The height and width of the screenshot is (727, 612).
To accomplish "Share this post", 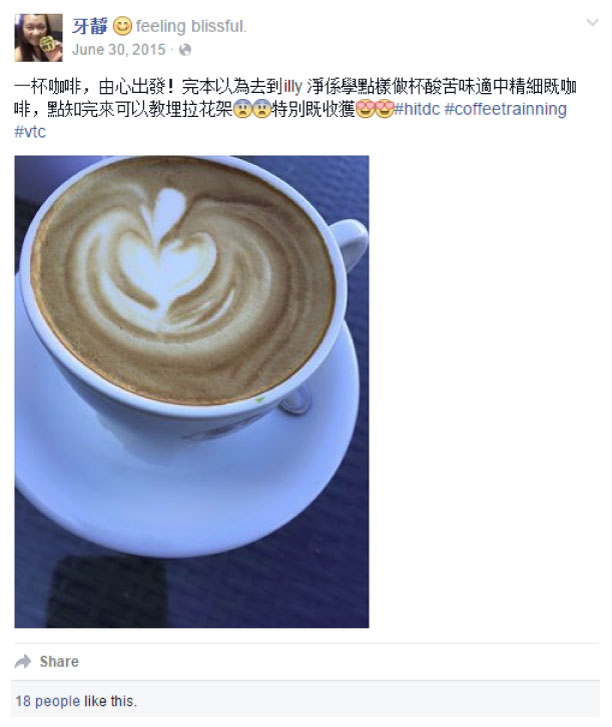I will pos(48,661).
